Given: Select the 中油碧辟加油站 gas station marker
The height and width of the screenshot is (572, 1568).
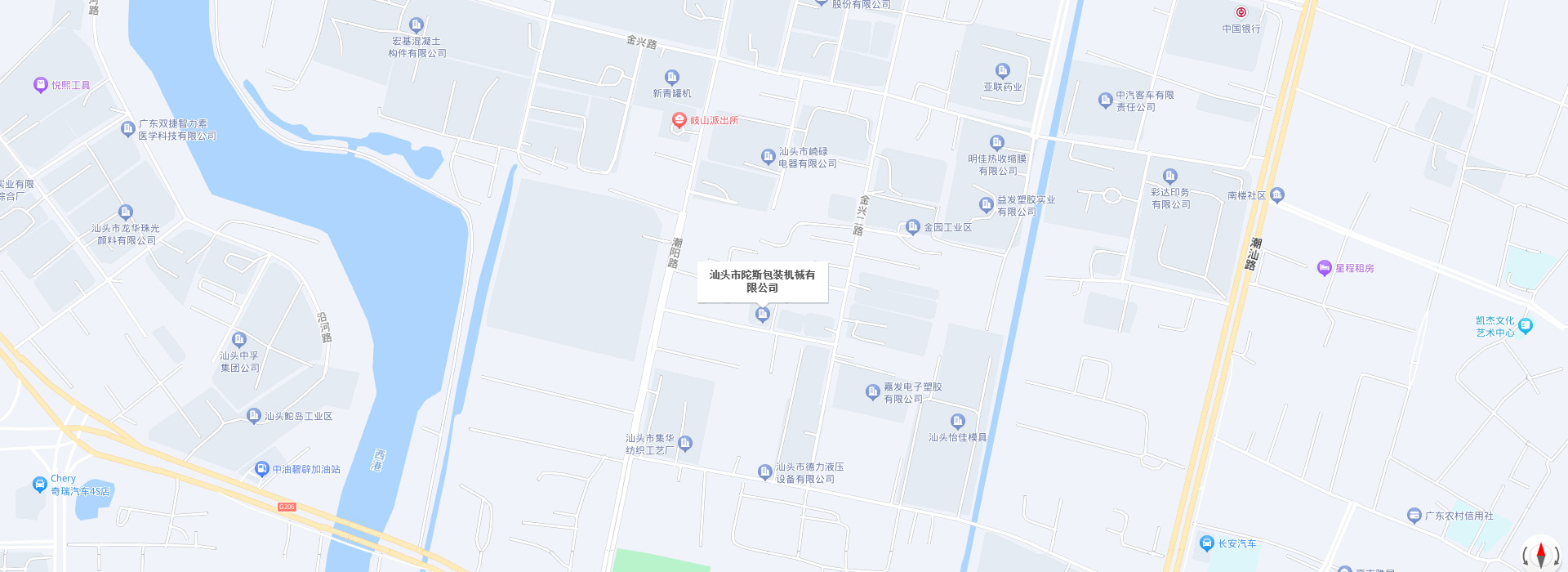Looking at the screenshot, I should pyautogui.click(x=262, y=469).
